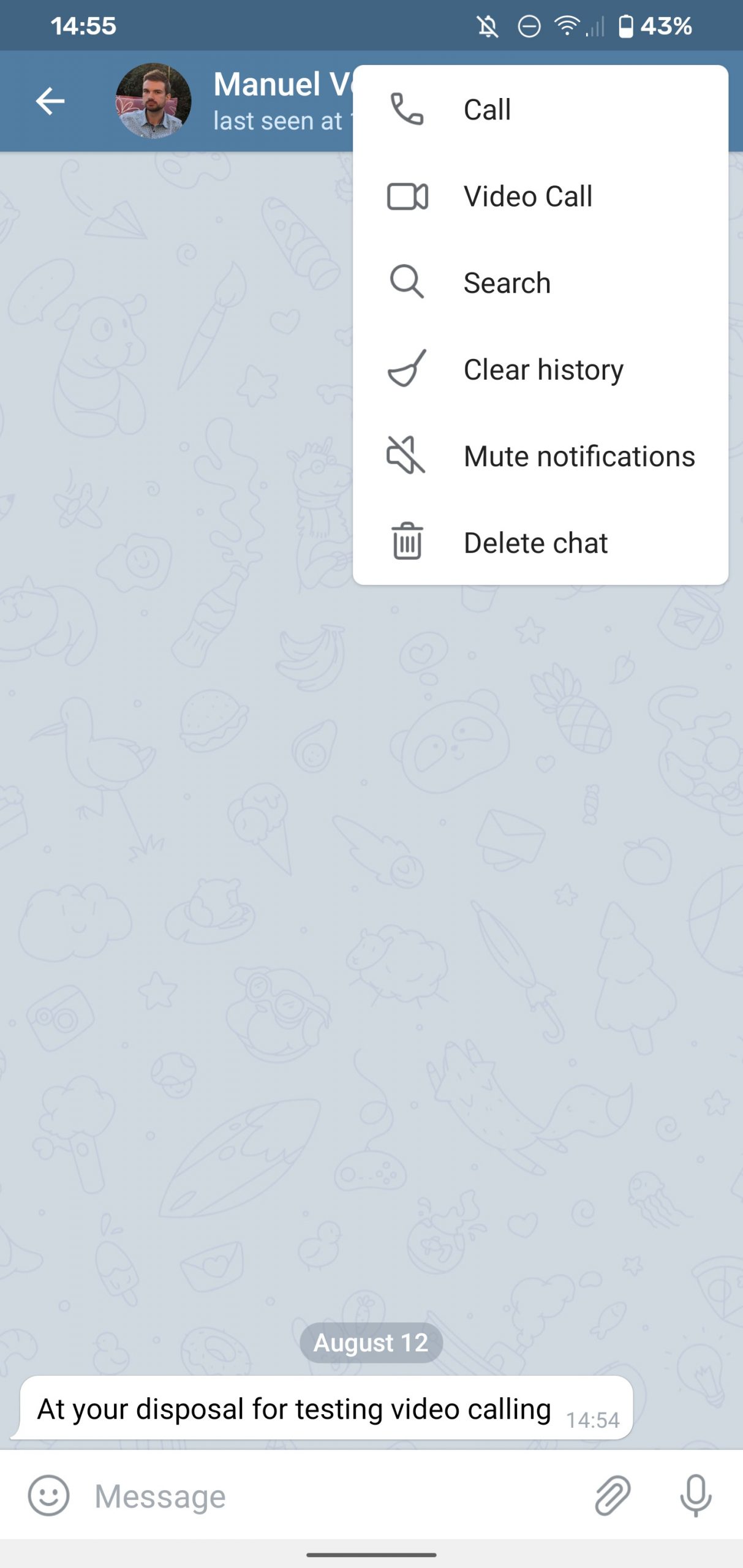The image size is (743, 1568).
Task: Open Manuel's profile picture
Action: click(x=153, y=101)
